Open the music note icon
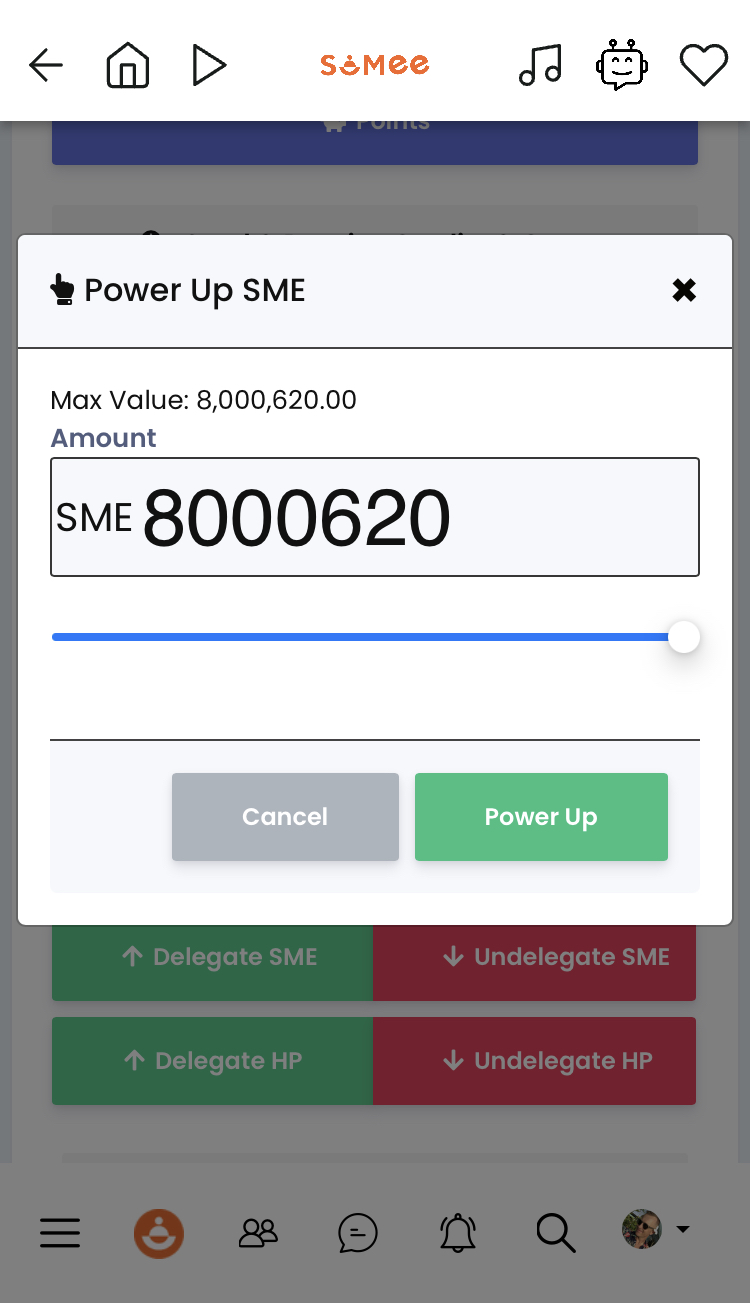The image size is (750, 1303). click(541, 66)
